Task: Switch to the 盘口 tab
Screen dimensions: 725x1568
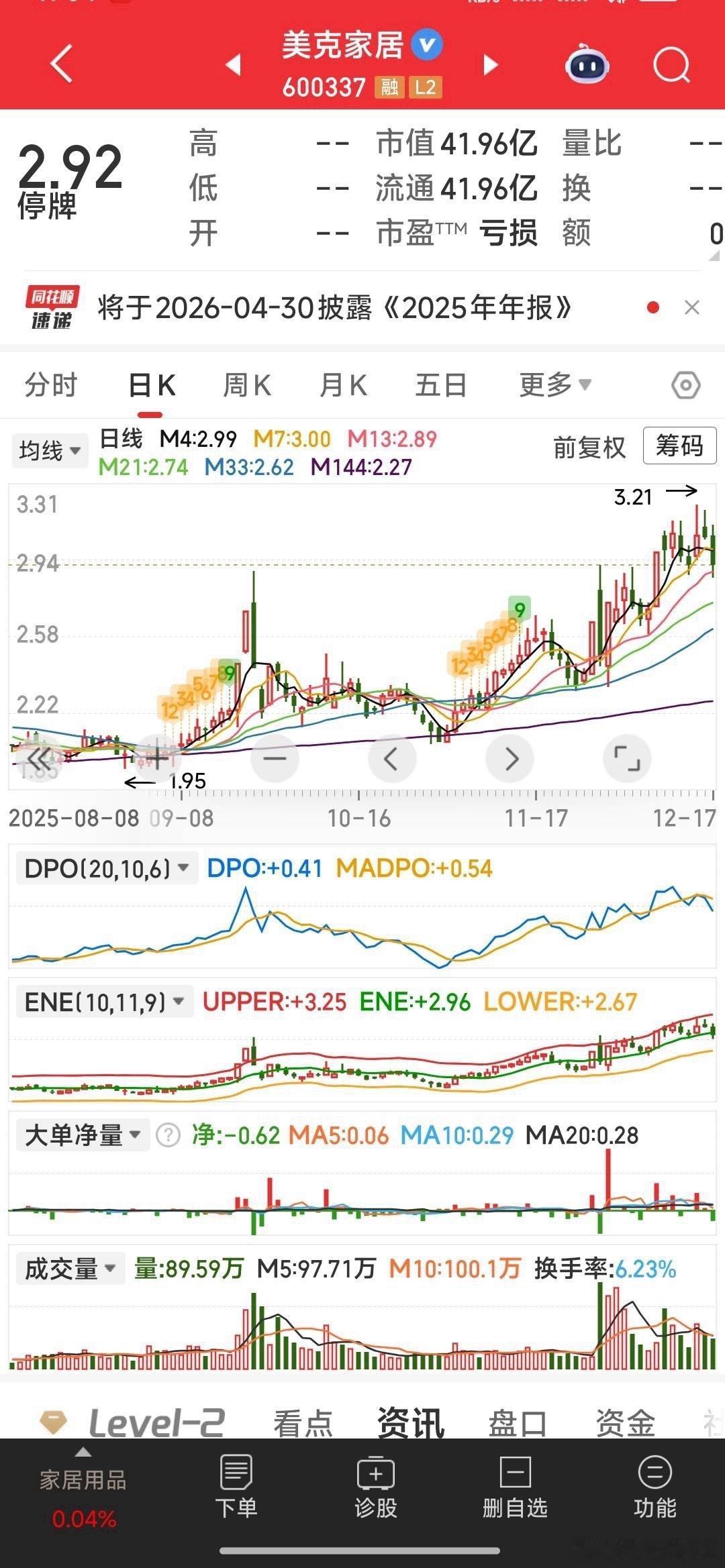Action: [517, 1424]
